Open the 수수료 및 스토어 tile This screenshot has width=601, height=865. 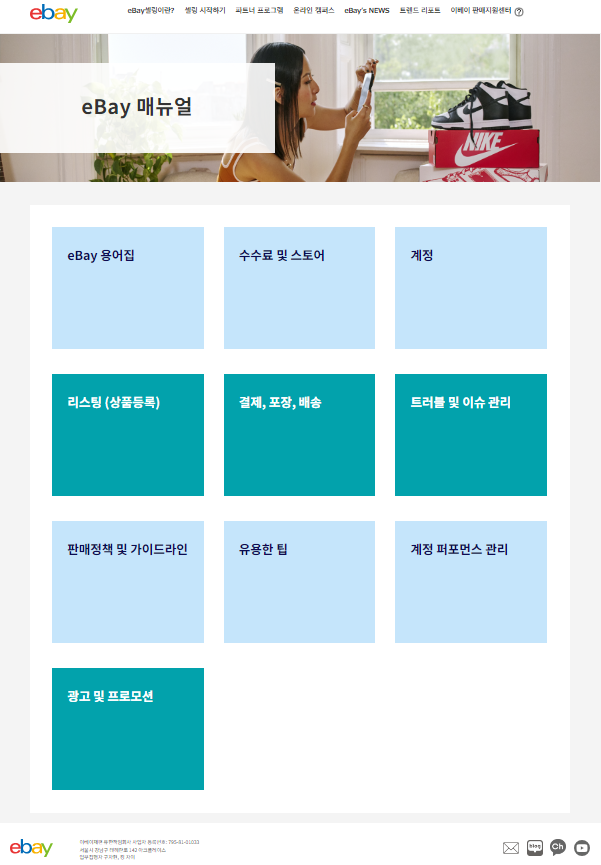[x=299, y=288]
